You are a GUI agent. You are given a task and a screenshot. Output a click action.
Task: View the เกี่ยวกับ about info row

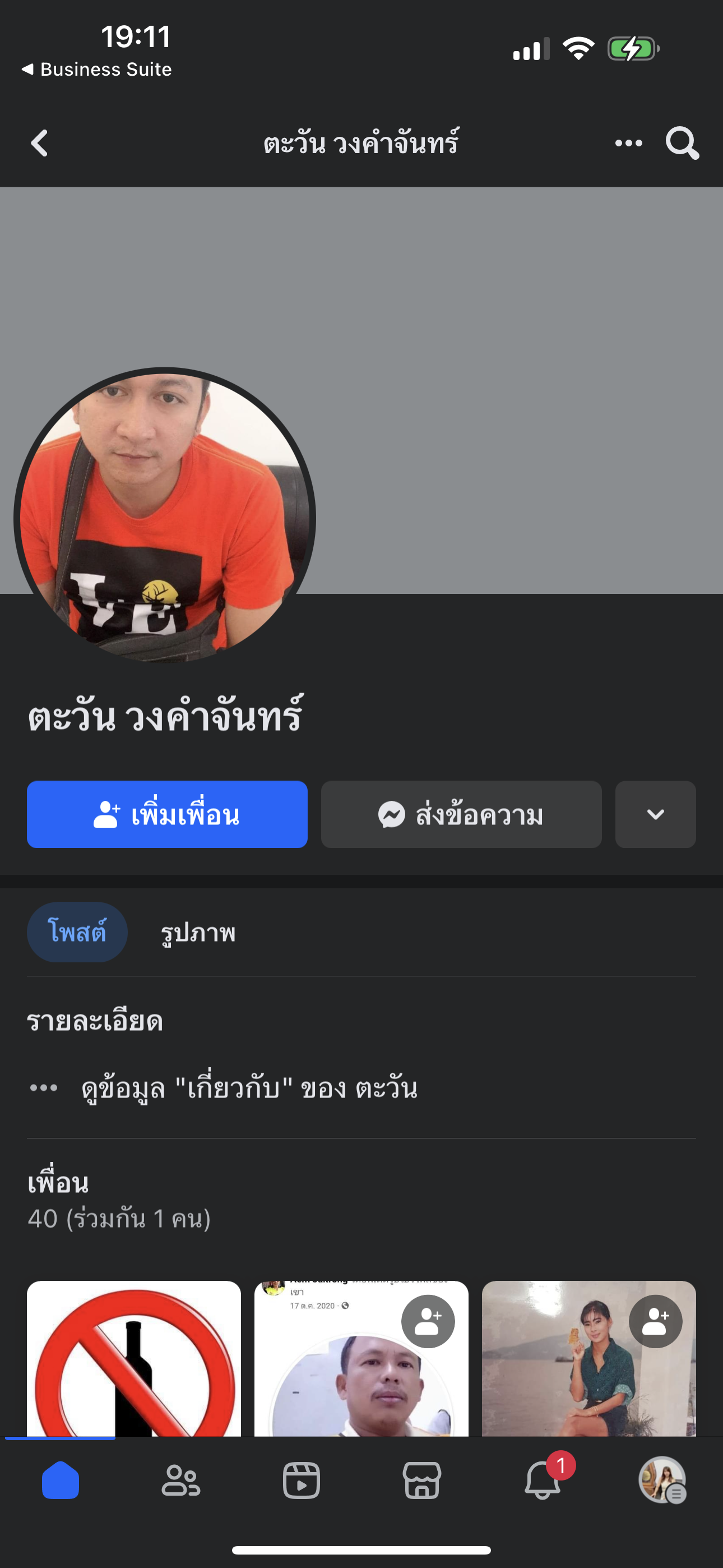click(x=249, y=1089)
